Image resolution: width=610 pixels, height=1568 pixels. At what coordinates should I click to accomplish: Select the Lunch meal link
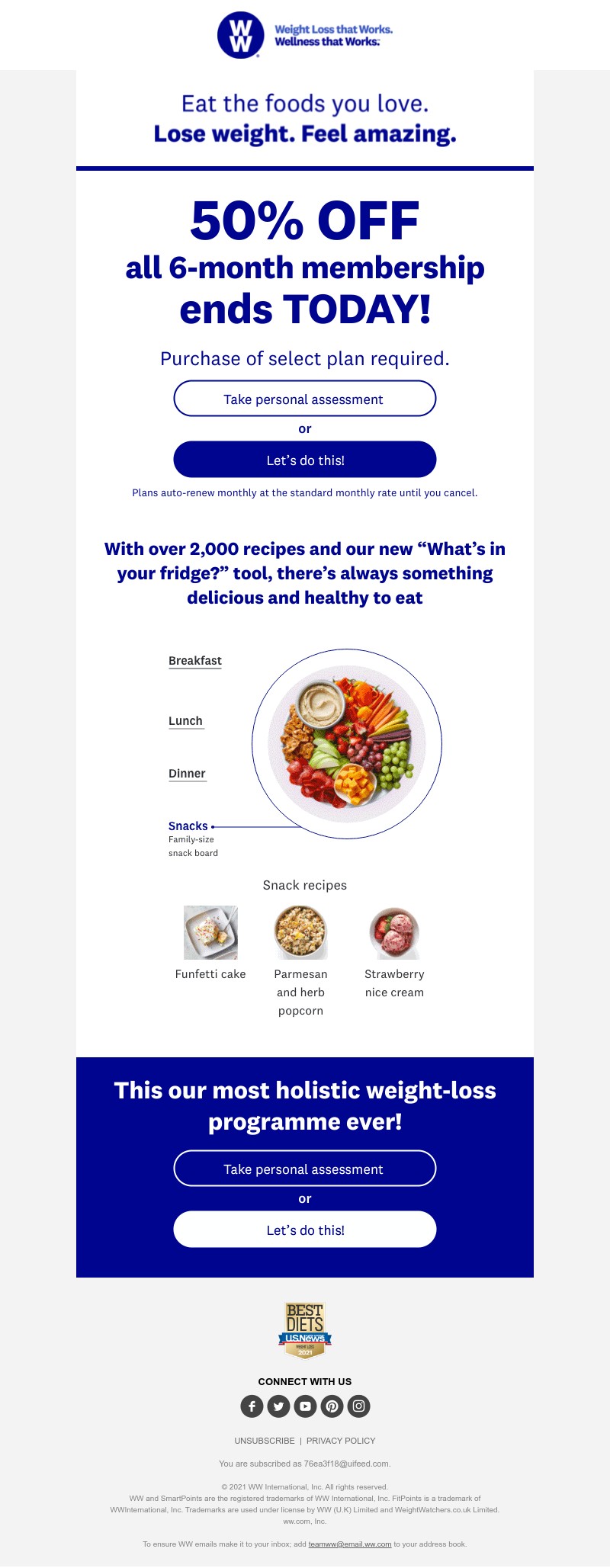click(x=186, y=721)
